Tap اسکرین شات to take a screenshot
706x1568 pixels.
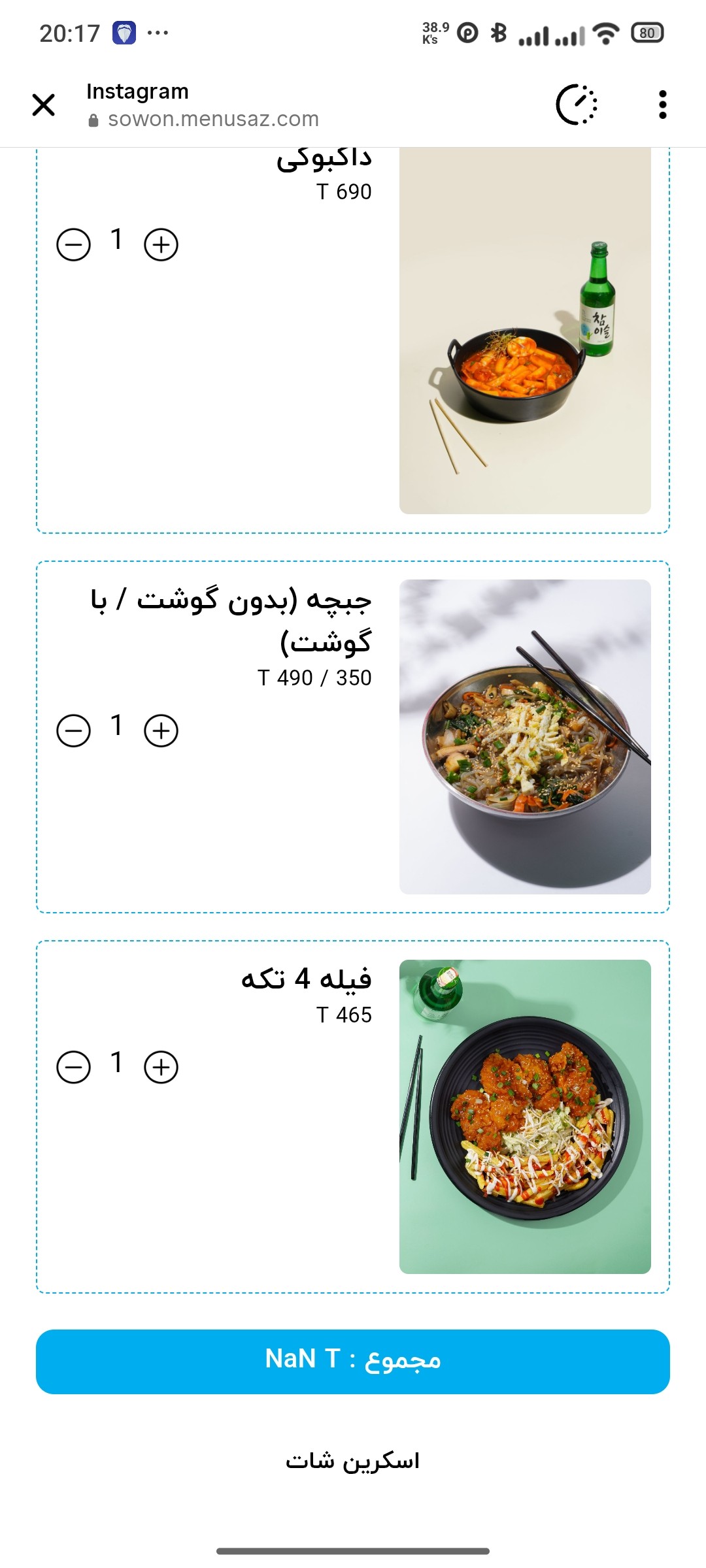353,1461
